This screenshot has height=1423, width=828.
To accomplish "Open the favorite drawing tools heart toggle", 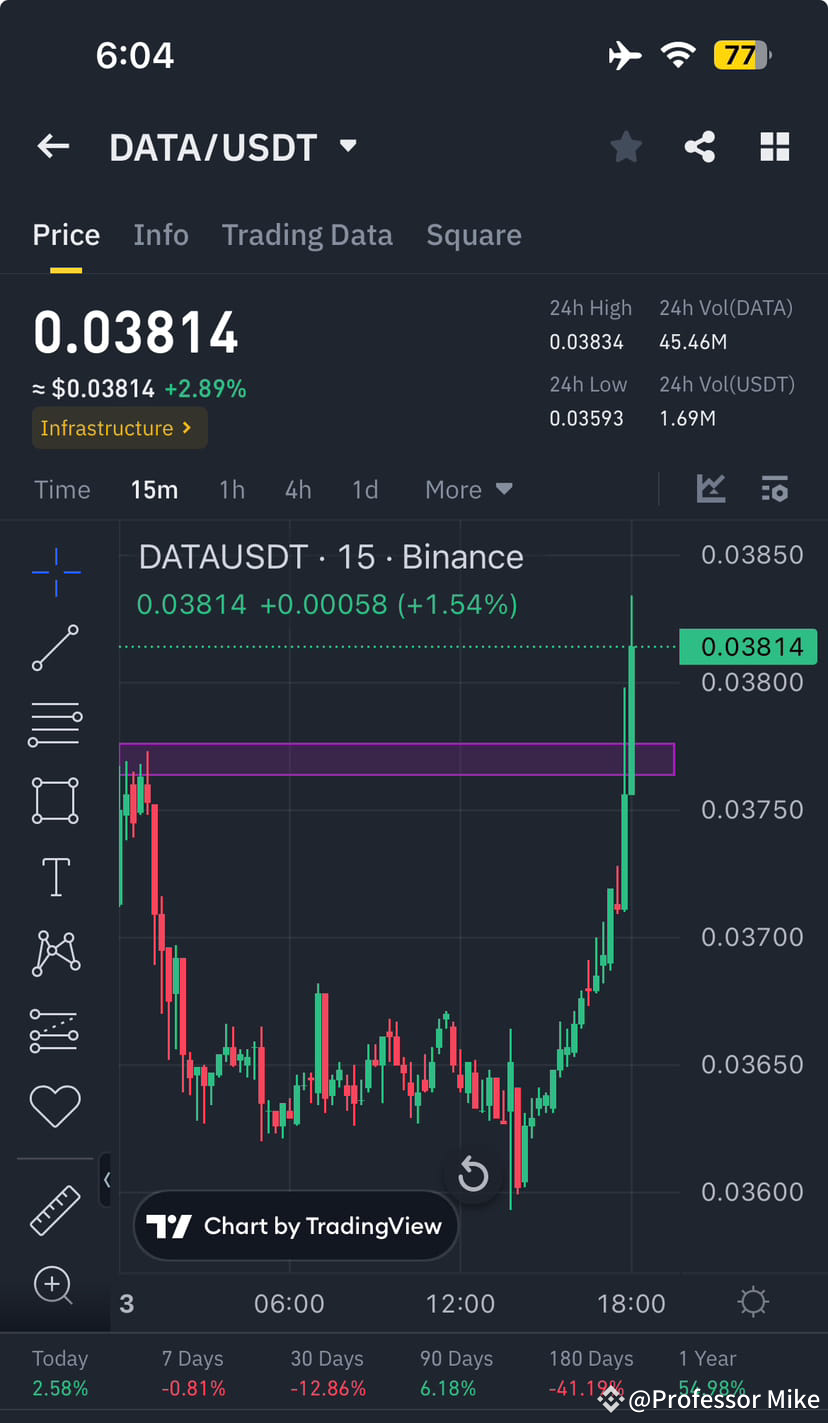I will (x=55, y=1105).
